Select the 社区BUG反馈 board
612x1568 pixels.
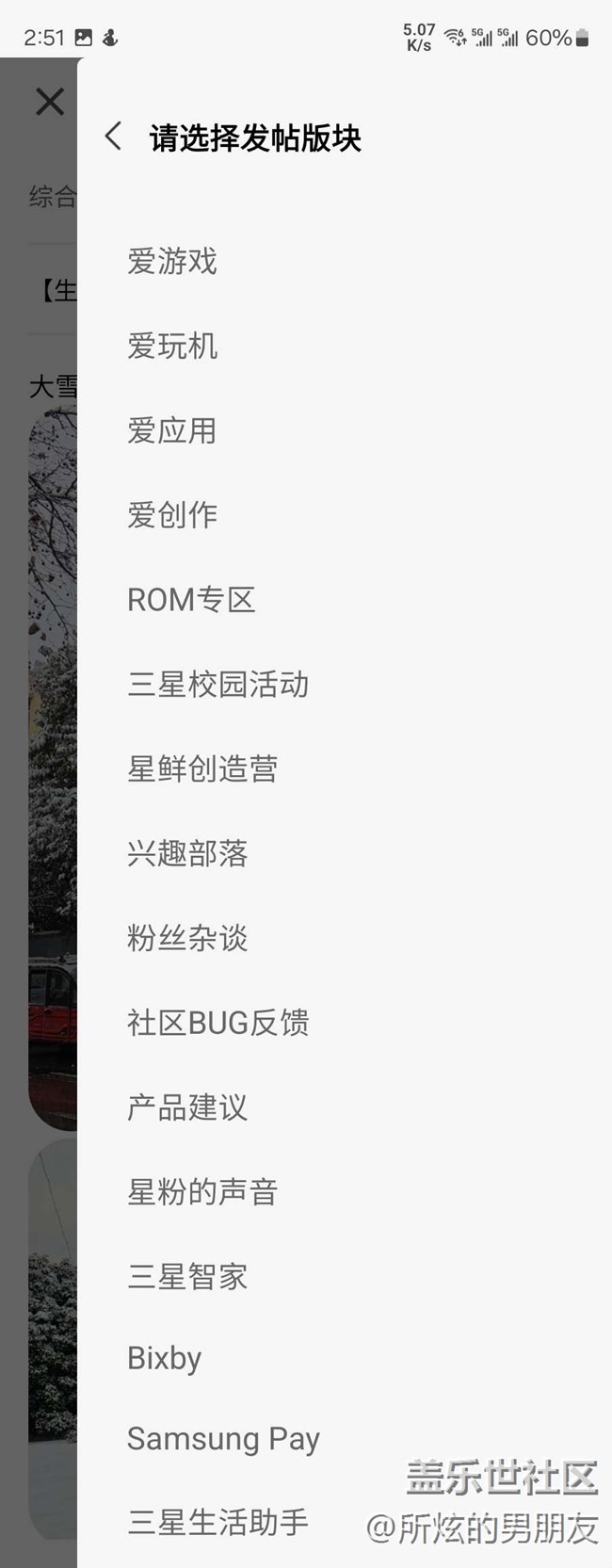coord(217,1022)
